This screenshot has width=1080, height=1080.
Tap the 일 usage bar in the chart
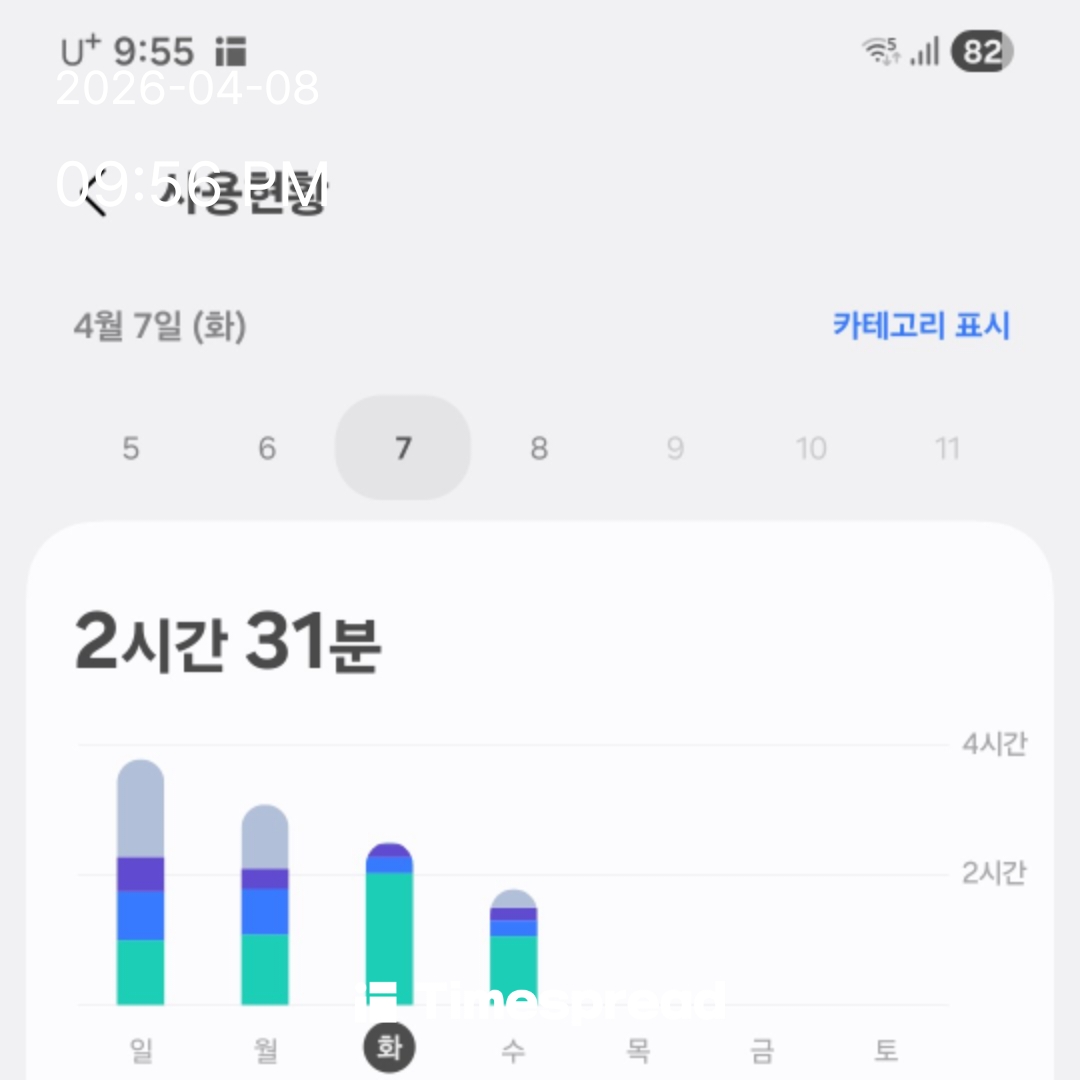point(140,883)
